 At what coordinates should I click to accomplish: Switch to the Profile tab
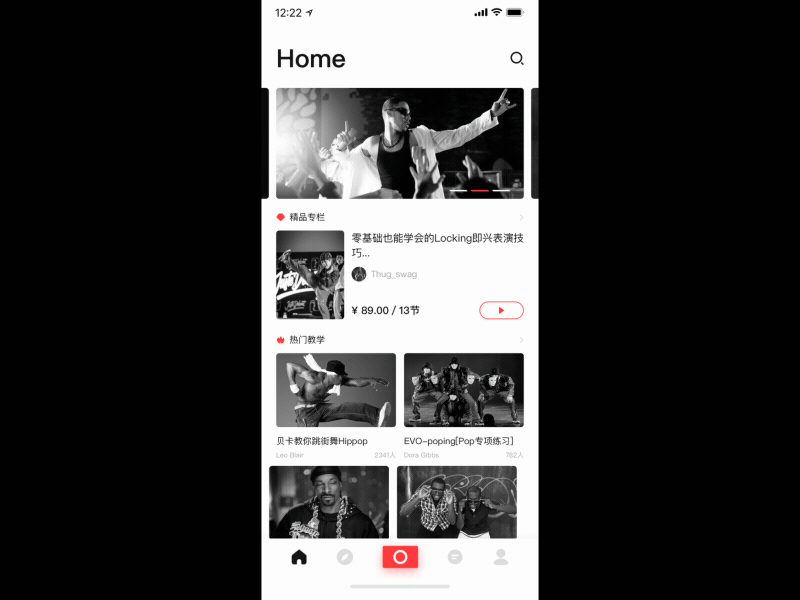tap(501, 557)
